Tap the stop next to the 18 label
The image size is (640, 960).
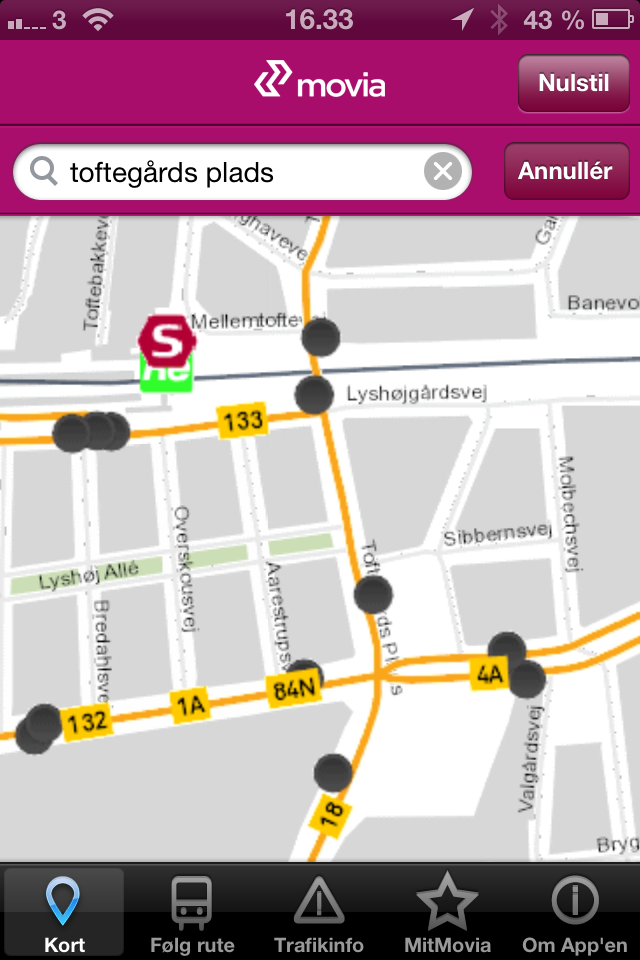(333, 773)
